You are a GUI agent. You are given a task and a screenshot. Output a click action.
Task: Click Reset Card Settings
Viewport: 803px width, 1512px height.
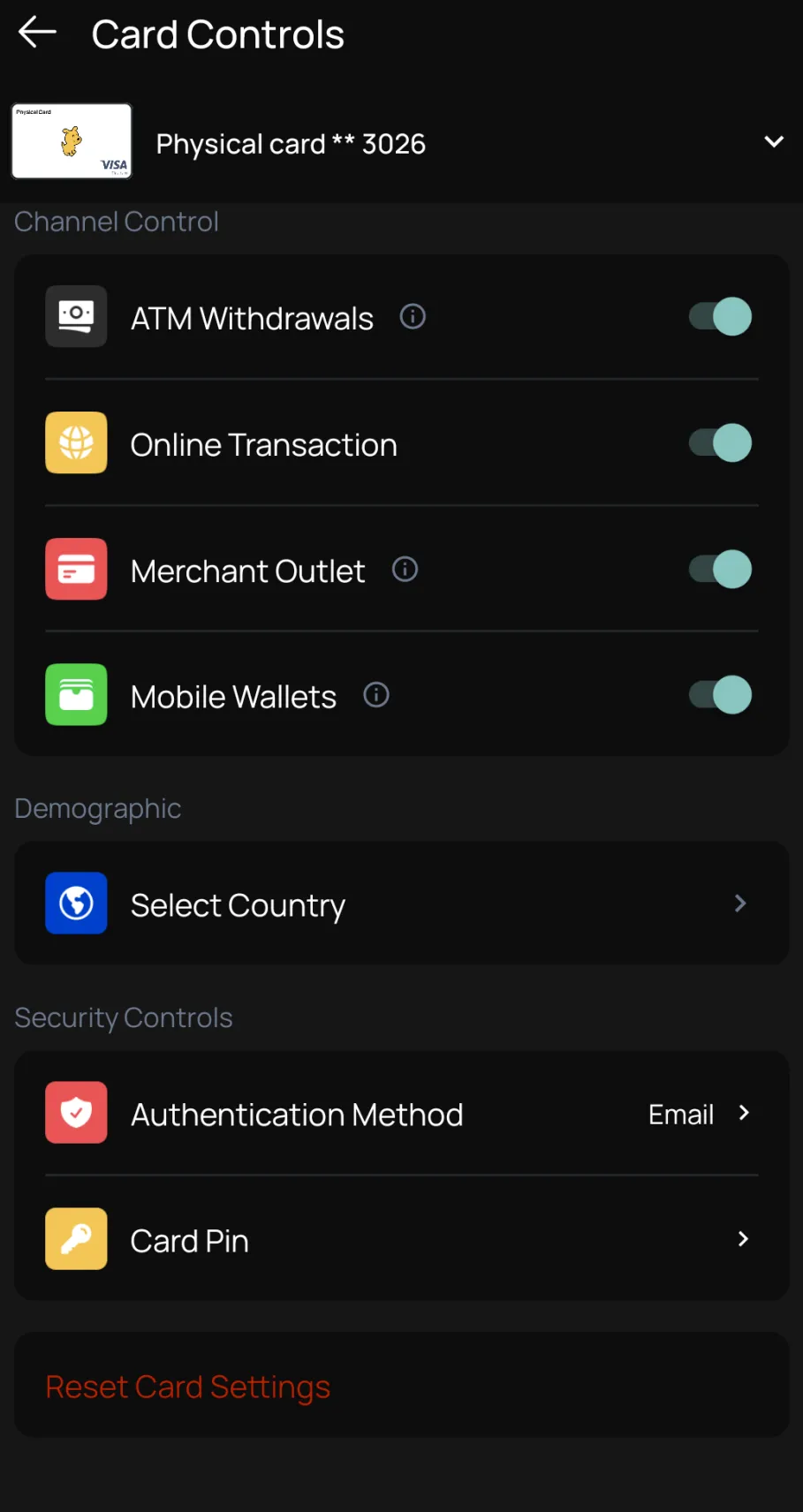187,1386
